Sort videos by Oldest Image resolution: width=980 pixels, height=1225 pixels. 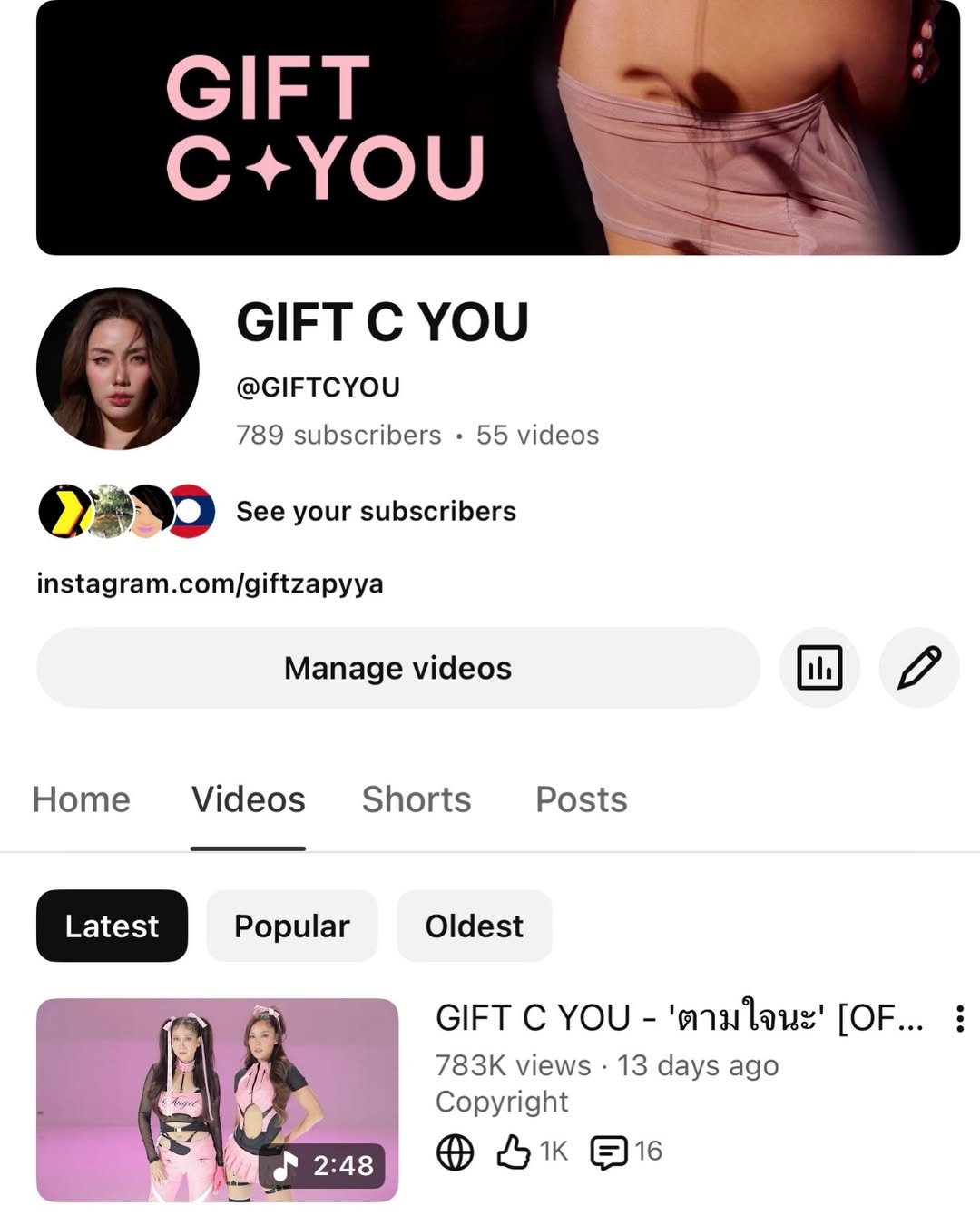coord(474,926)
